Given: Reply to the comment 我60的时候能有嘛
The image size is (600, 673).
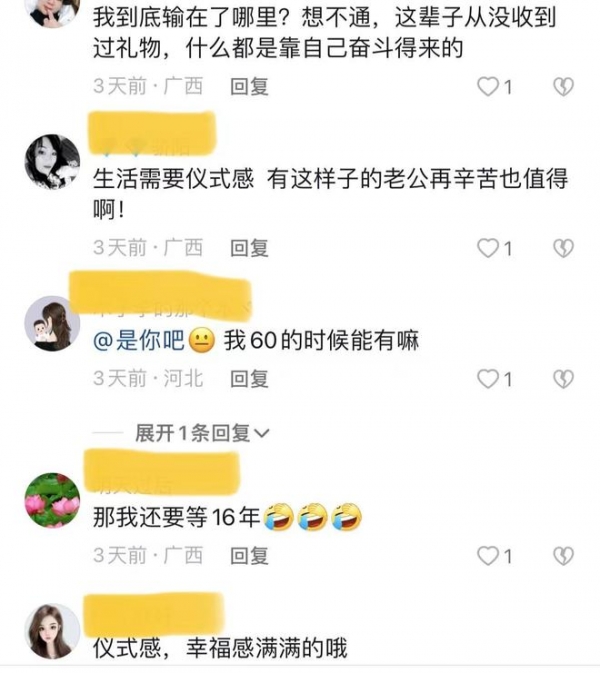Looking at the screenshot, I should pos(249,379).
